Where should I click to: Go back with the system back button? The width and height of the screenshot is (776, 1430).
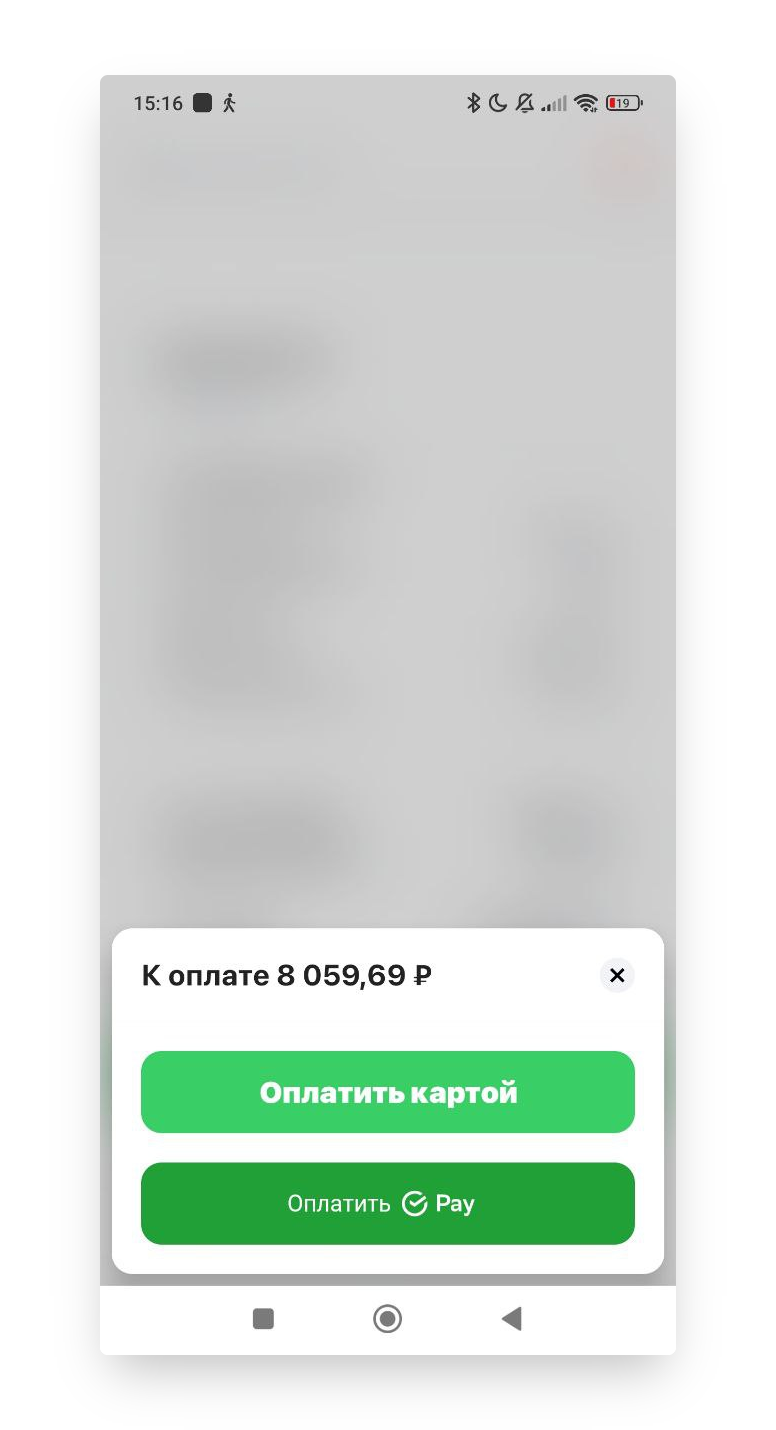511,1319
